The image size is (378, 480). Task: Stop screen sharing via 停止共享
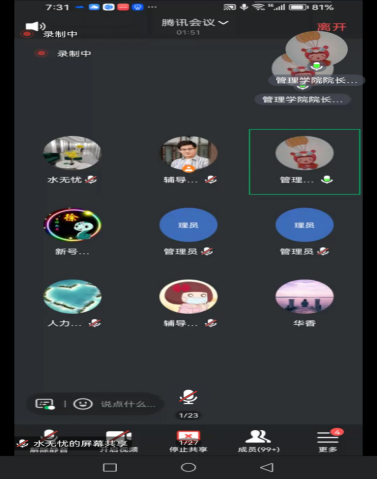point(188,441)
